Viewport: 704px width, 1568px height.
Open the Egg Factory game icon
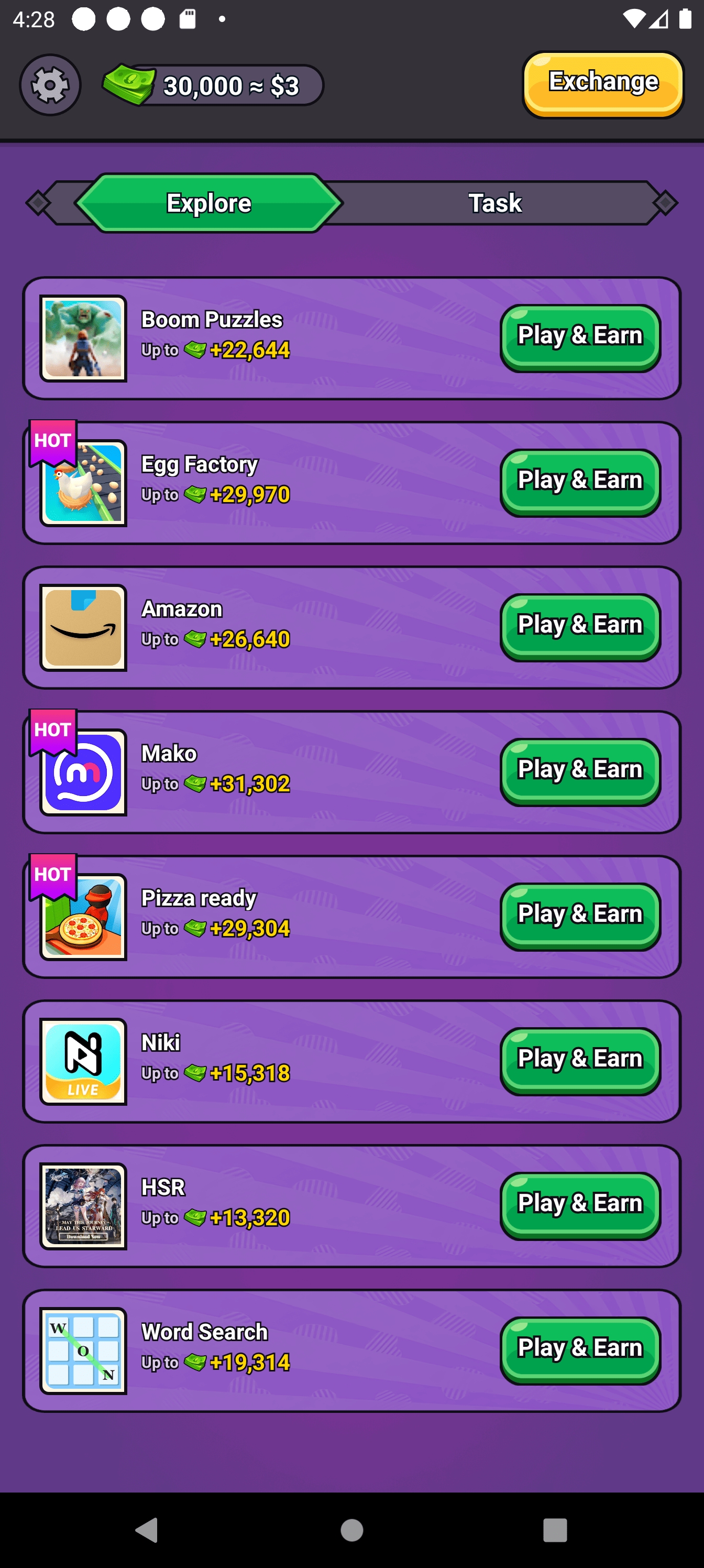point(83,483)
